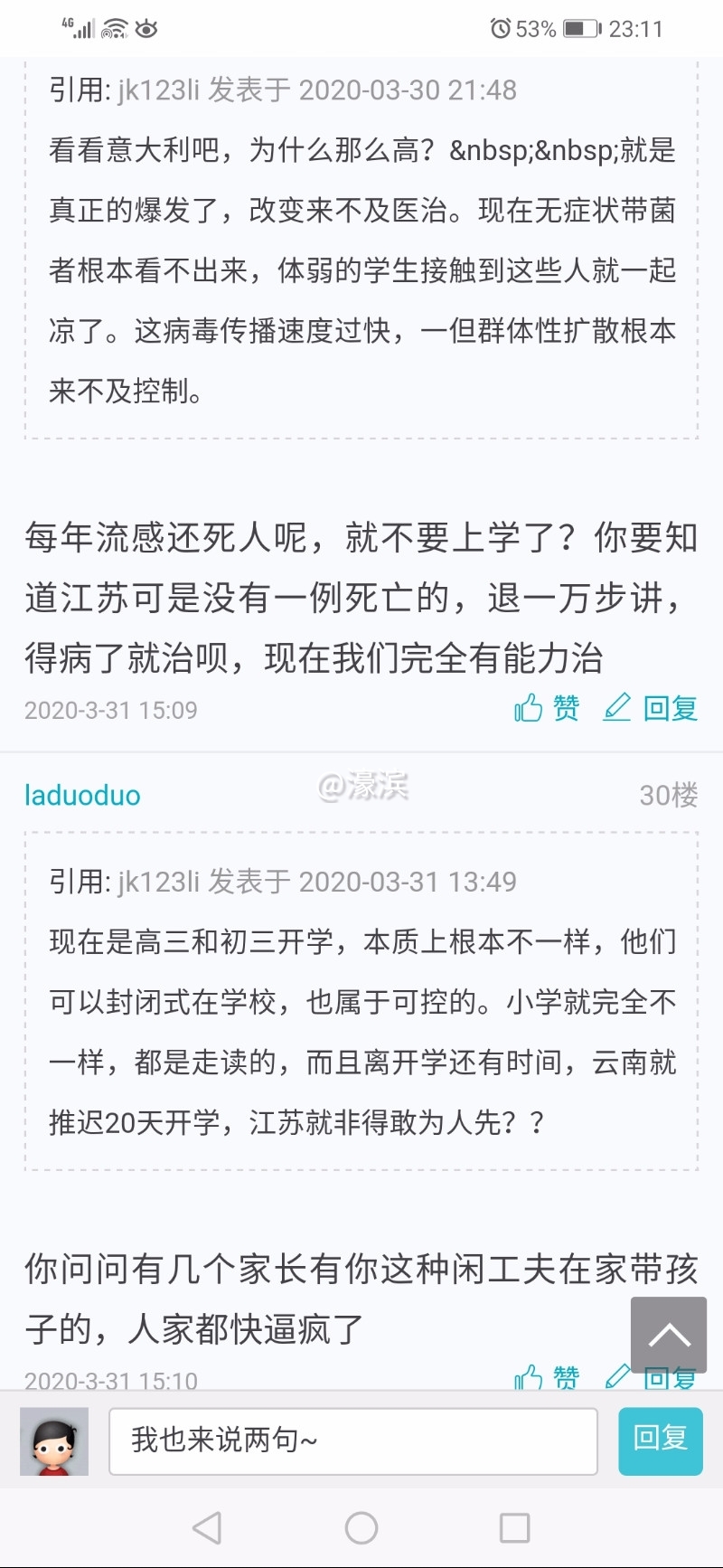Open my avatar beside the comment box
Viewport: 723px width, 1568px height.
point(54,1440)
